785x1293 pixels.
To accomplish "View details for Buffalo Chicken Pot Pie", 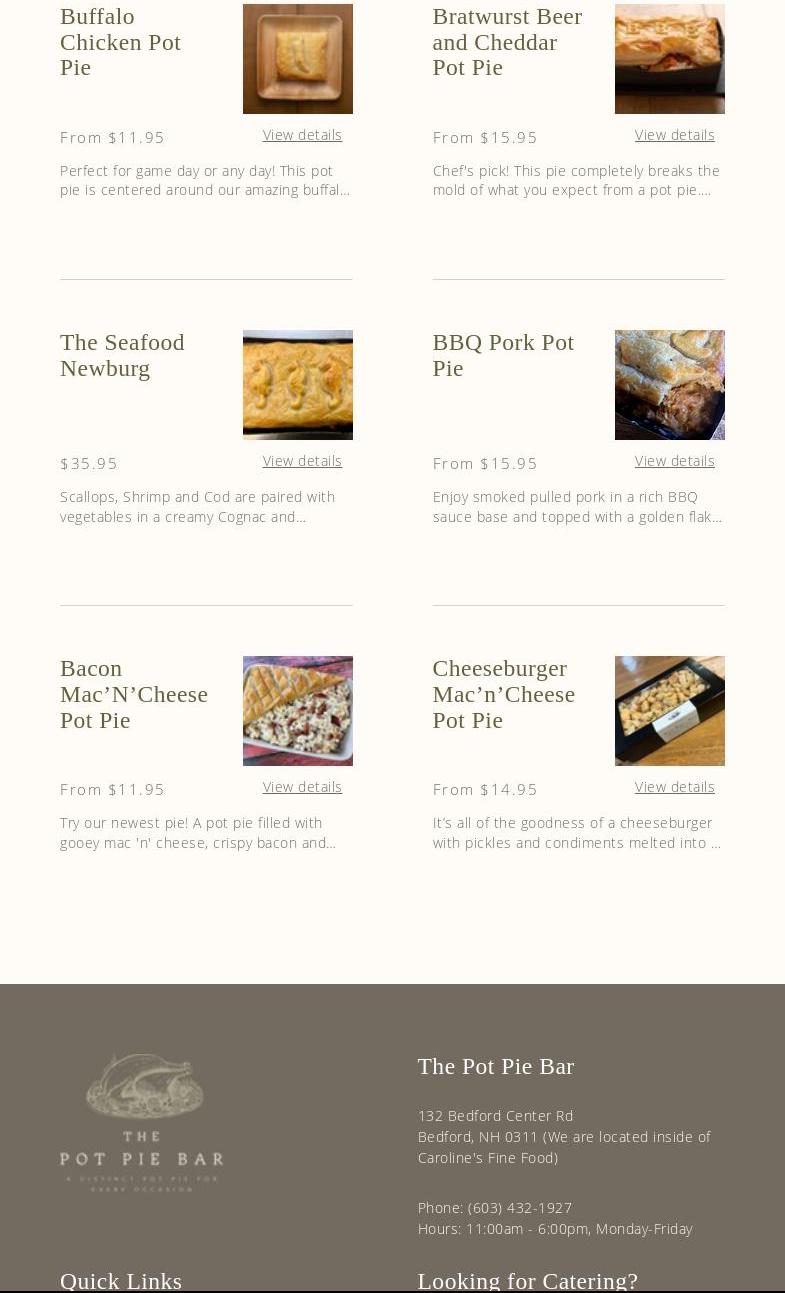I will [302, 135].
